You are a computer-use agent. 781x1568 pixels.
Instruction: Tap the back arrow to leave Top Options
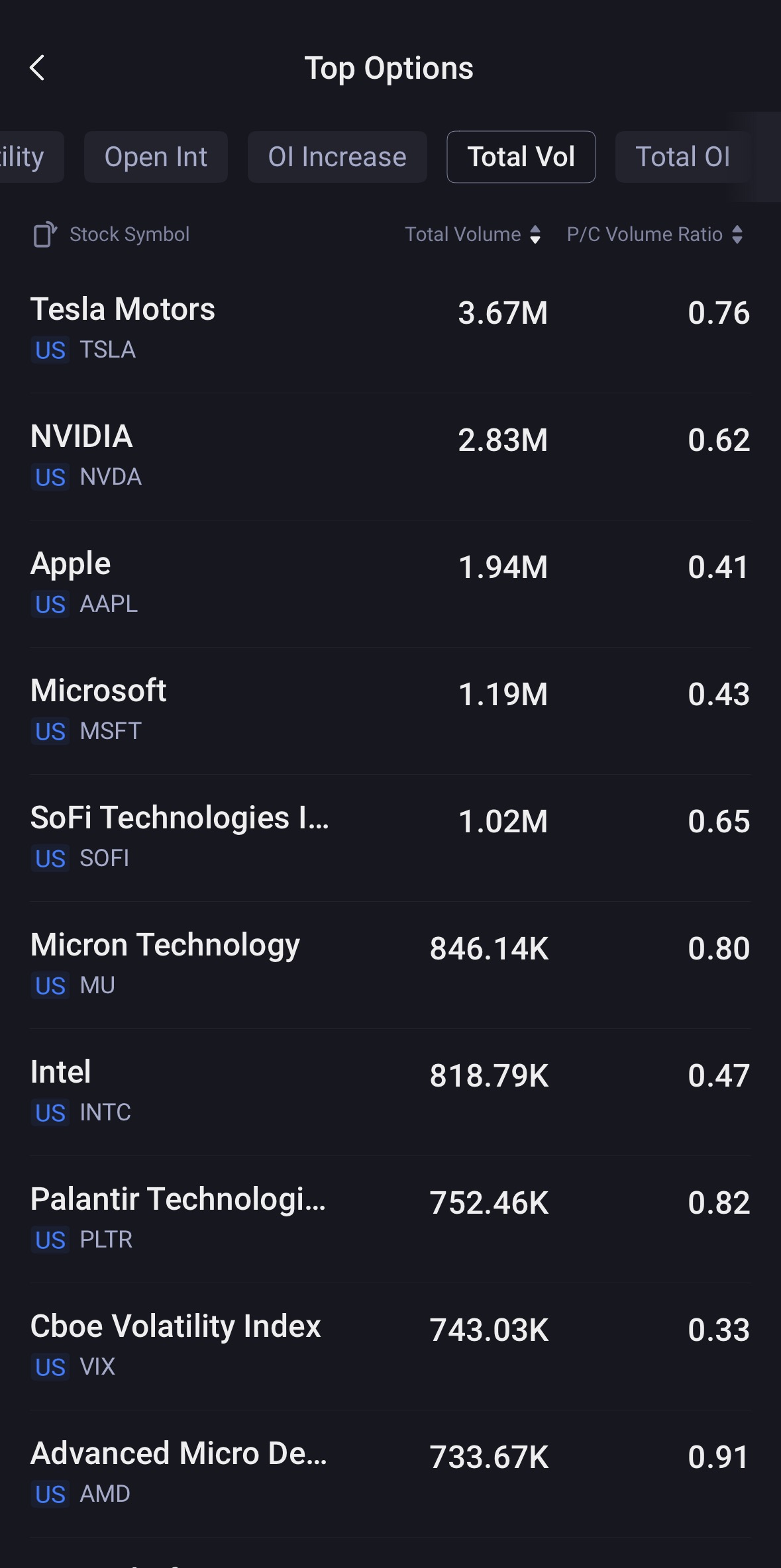coord(38,67)
